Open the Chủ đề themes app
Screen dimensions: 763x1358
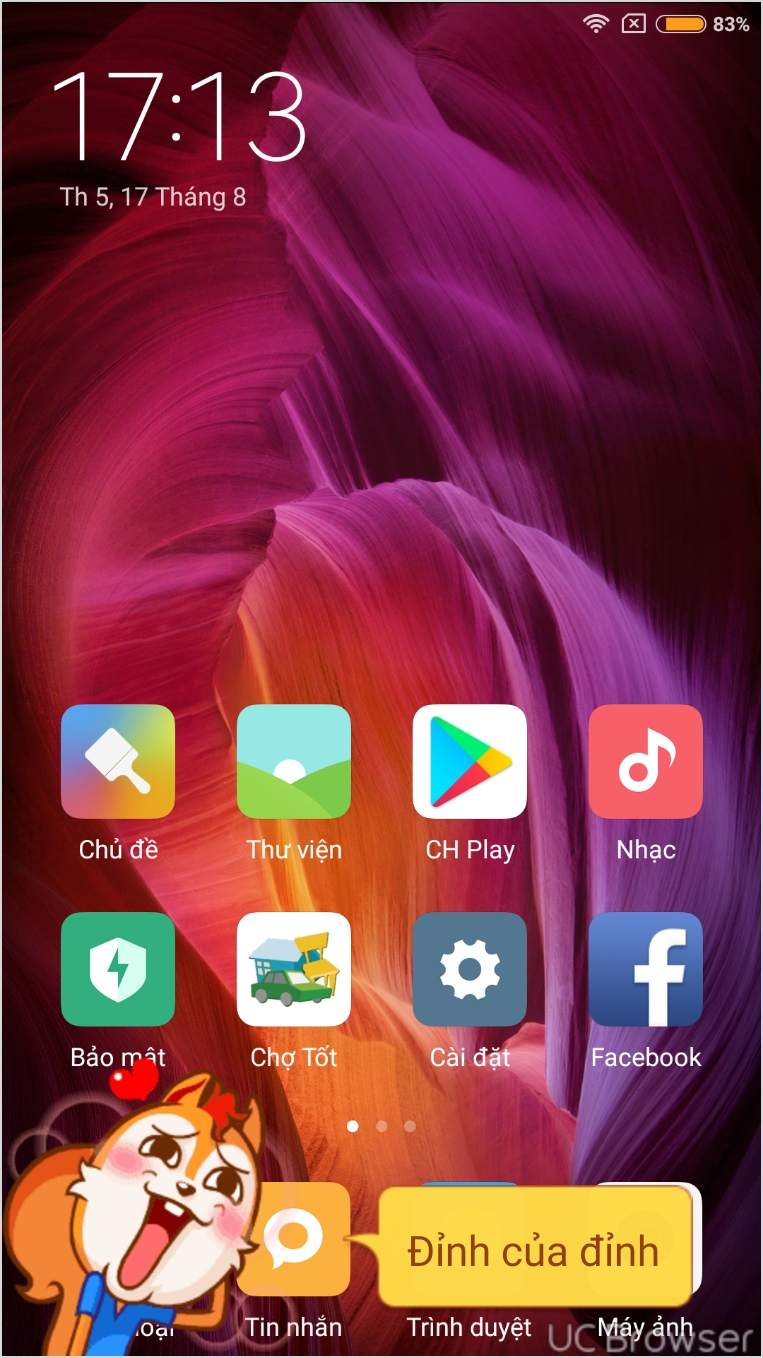point(118,762)
